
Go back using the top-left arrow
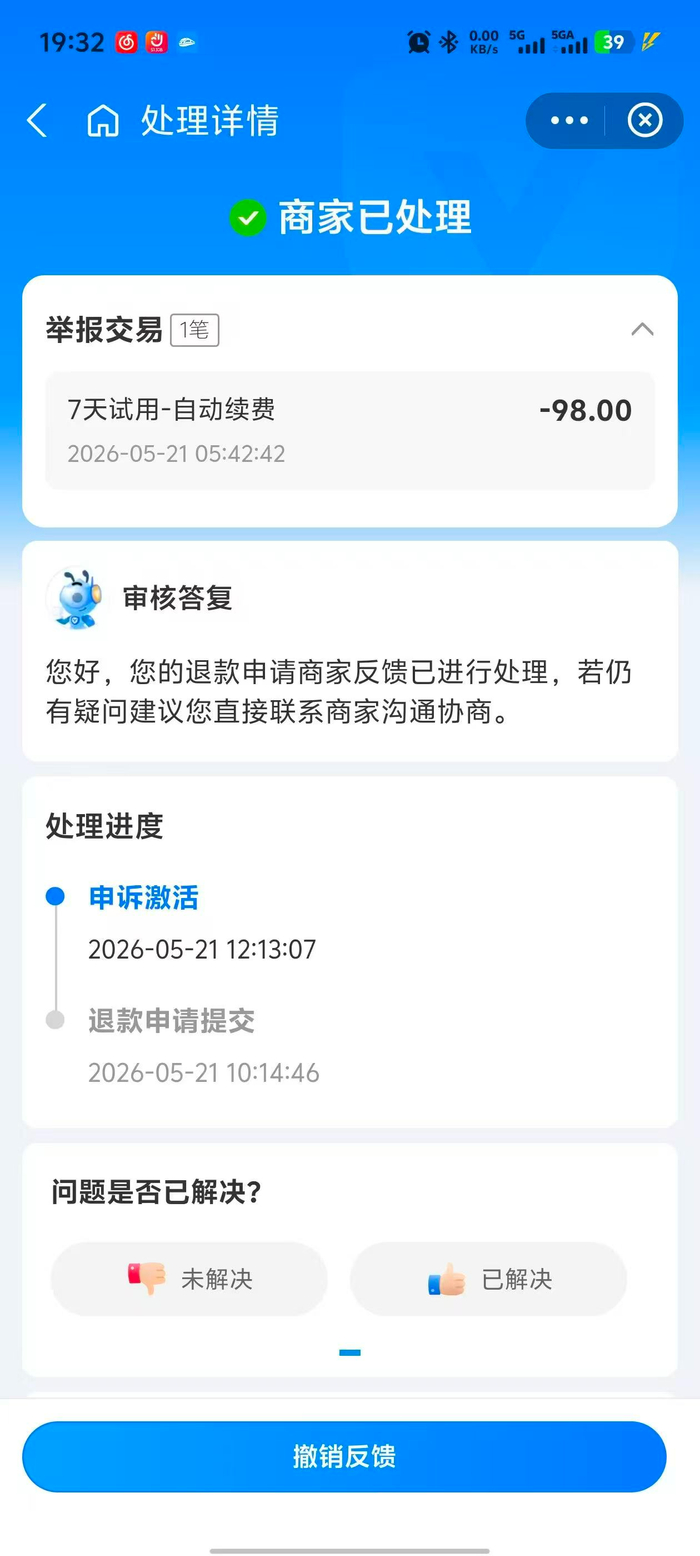tap(37, 121)
